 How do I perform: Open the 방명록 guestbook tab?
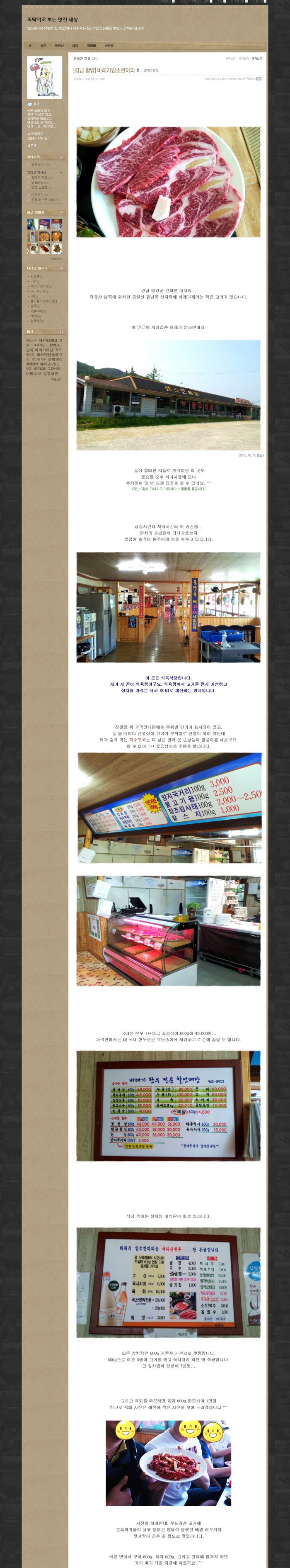pos(109,46)
